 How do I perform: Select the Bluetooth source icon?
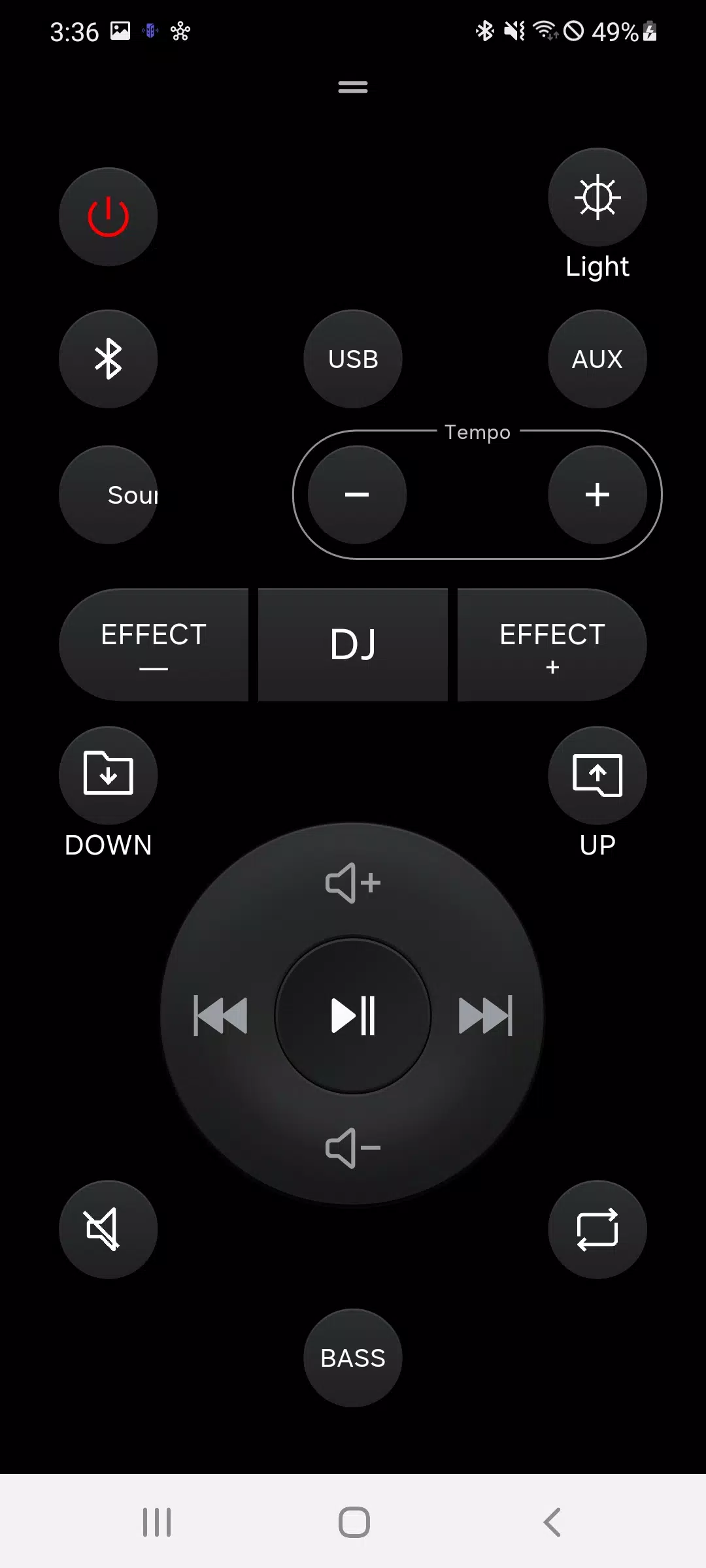[109, 358]
